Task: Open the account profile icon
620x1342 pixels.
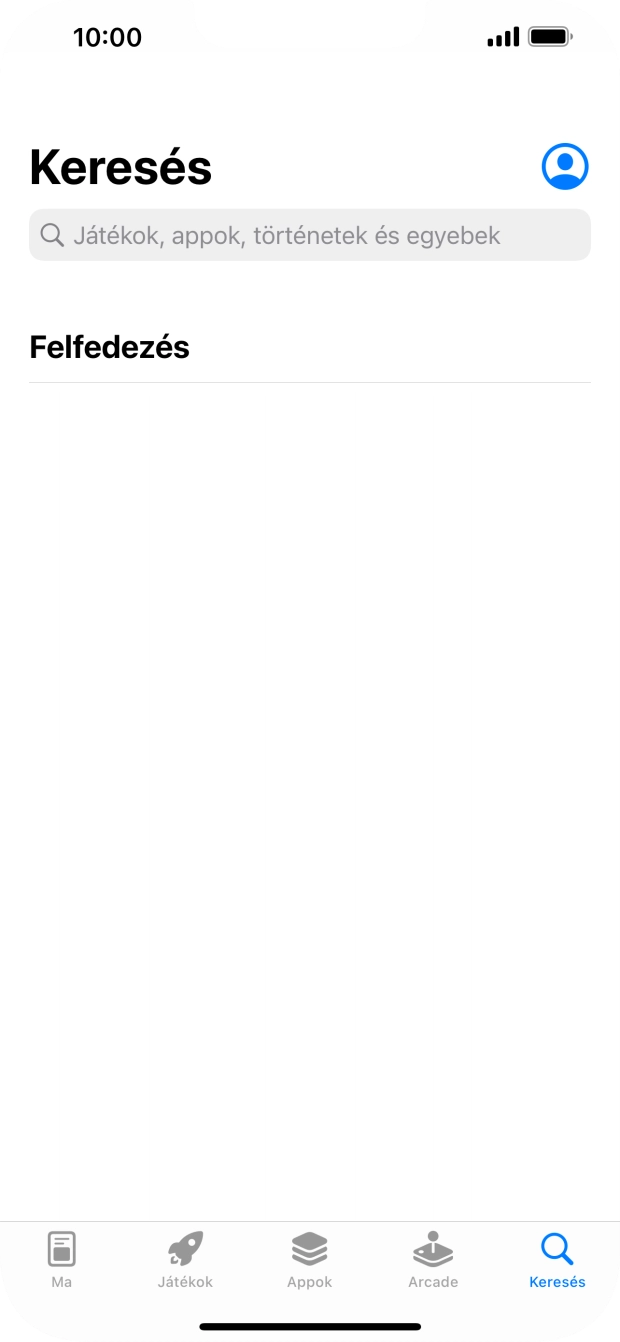Action: pyautogui.click(x=565, y=167)
